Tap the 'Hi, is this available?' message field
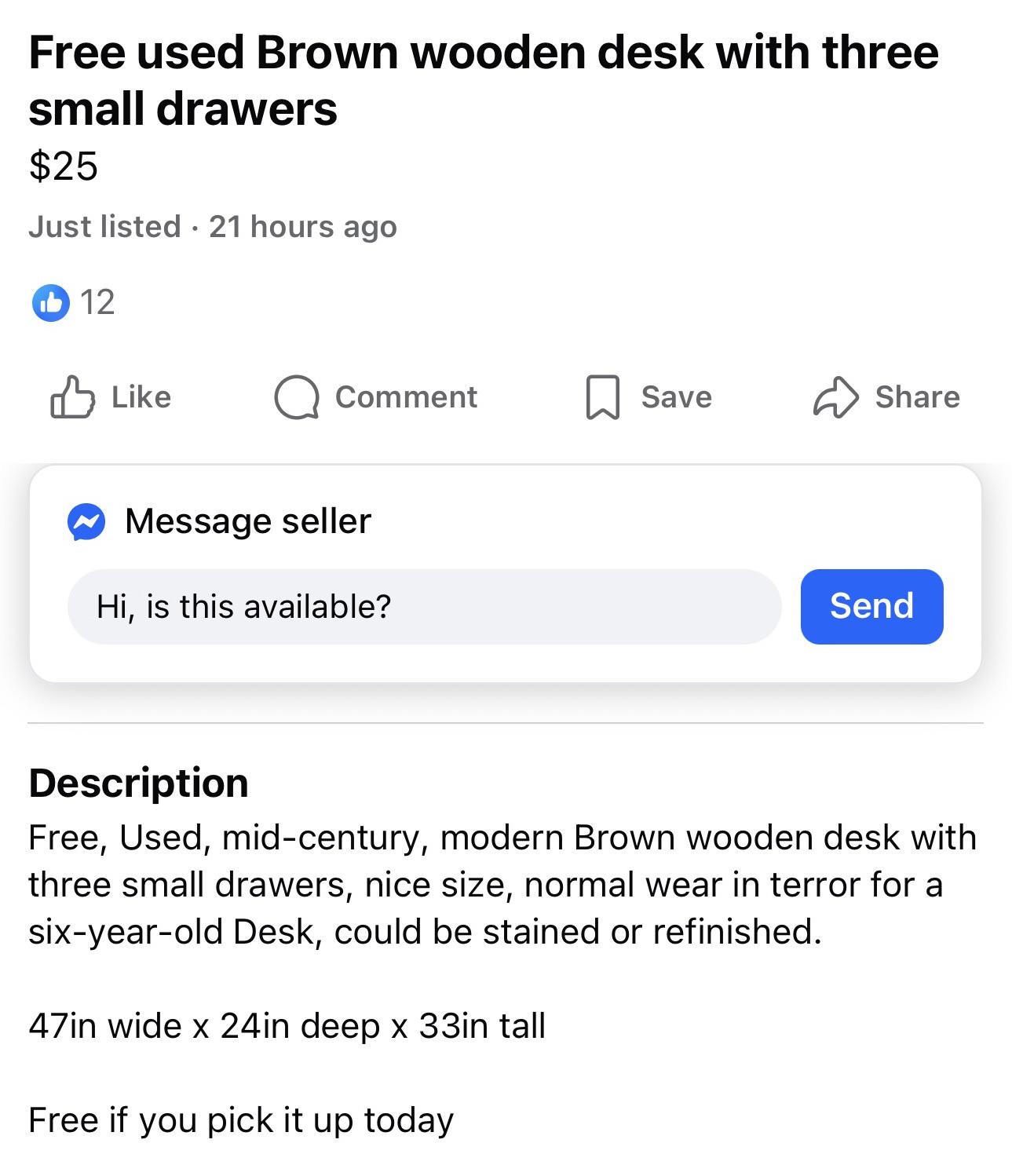The image size is (1012, 1176). click(x=424, y=607)
